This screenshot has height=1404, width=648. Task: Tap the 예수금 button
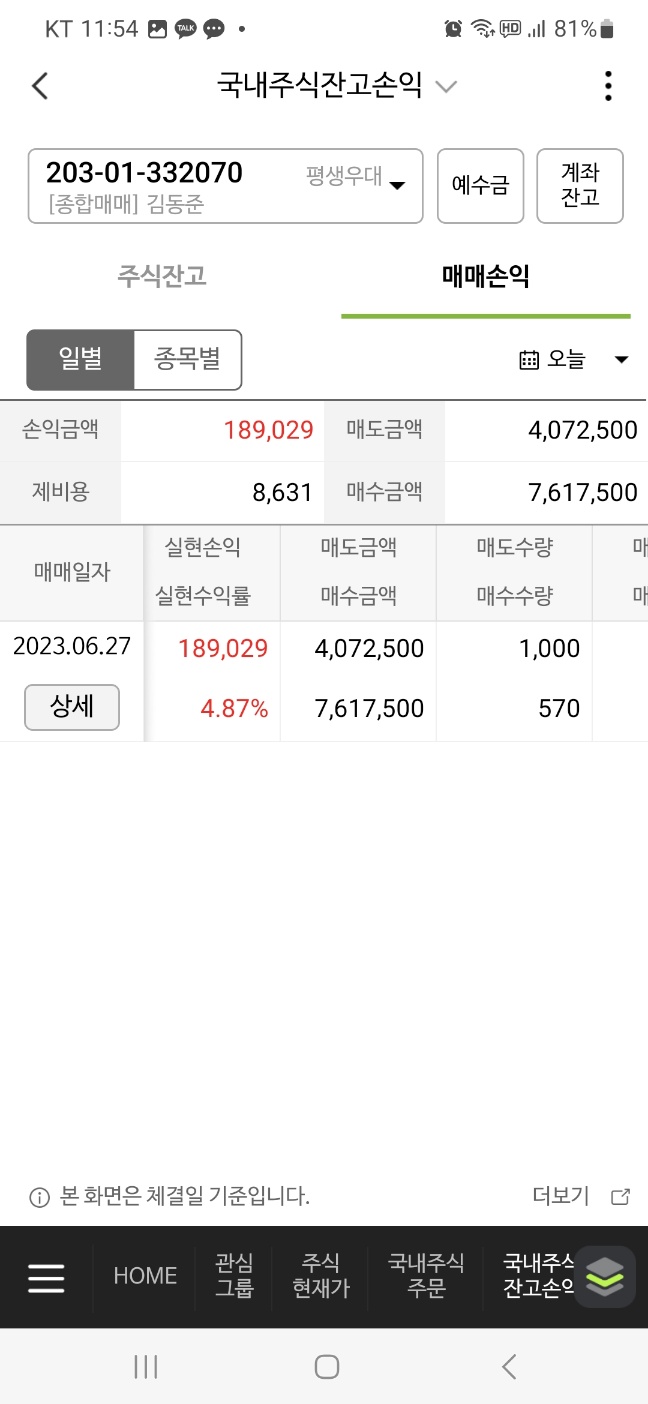point(481,186)
